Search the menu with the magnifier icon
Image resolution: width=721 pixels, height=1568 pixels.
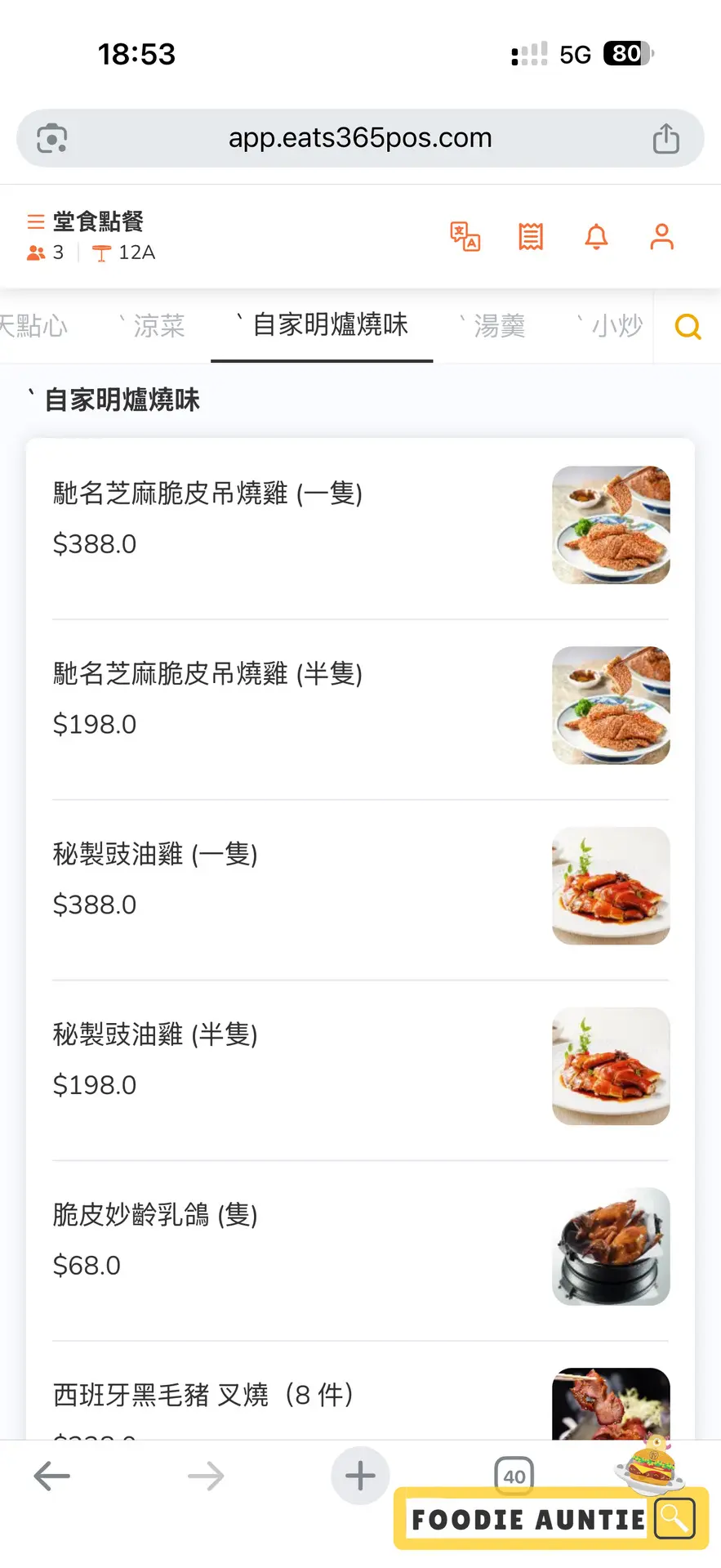(688, 327)
